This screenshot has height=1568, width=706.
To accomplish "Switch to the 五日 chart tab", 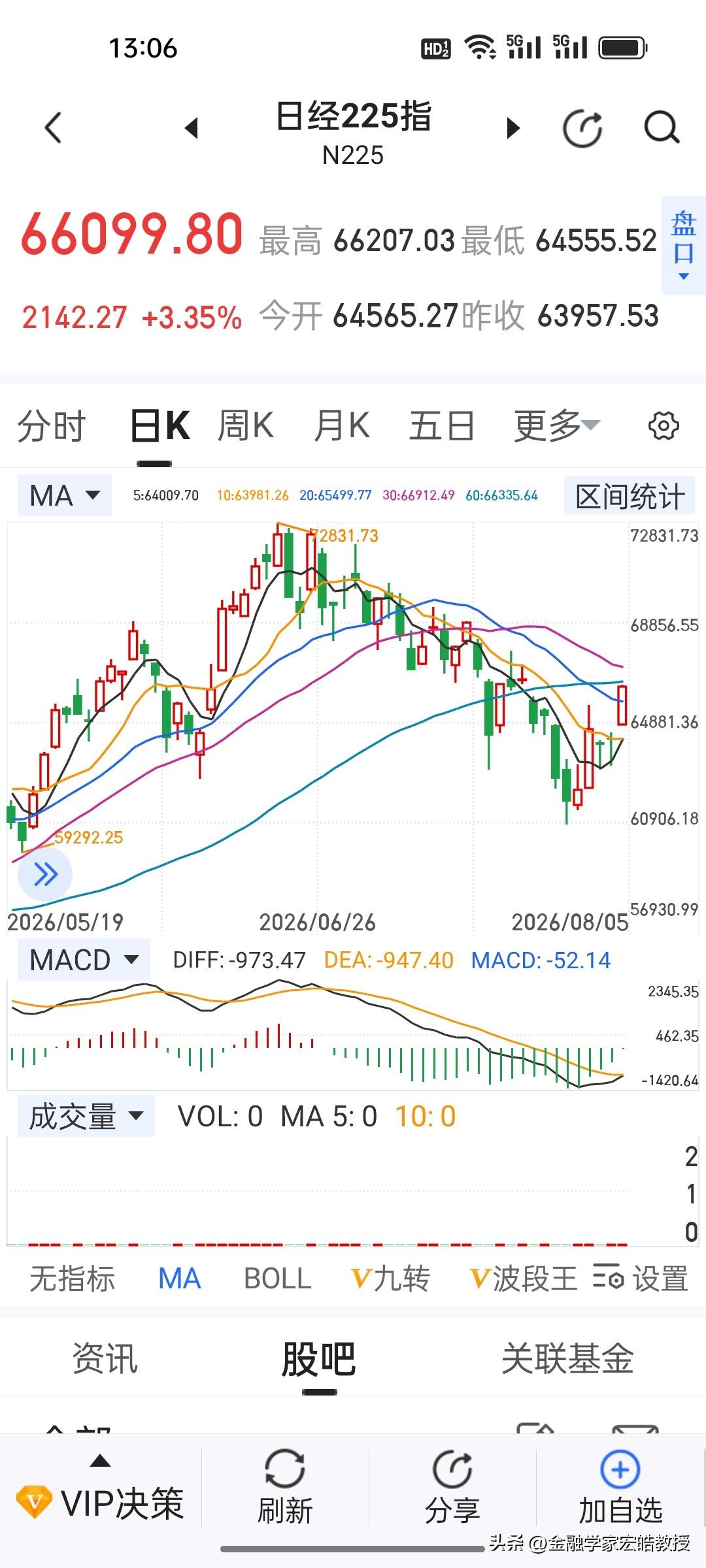I will click(x=442, y=426).
